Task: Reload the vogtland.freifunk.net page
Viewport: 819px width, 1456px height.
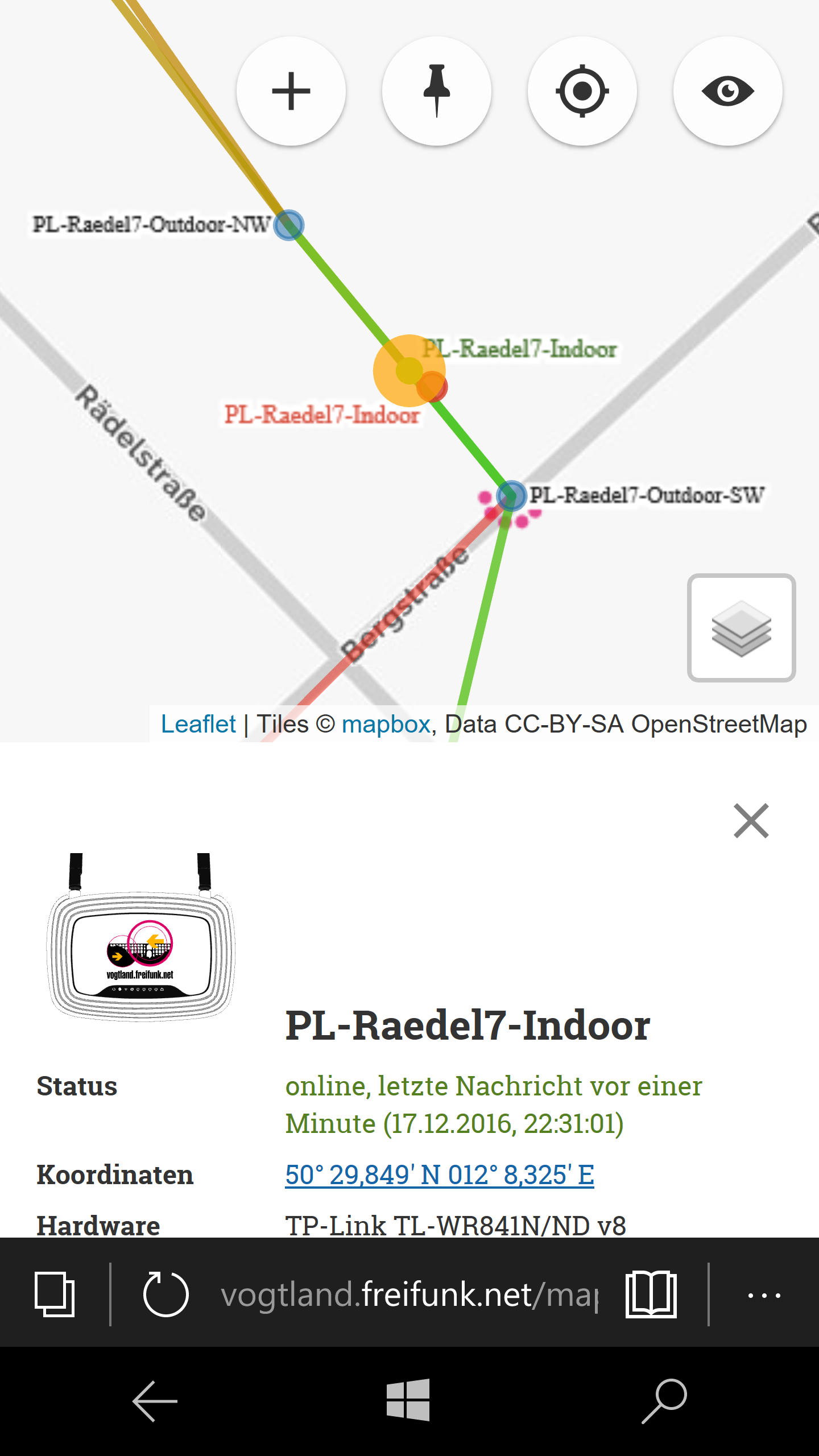Action: 166,1294
